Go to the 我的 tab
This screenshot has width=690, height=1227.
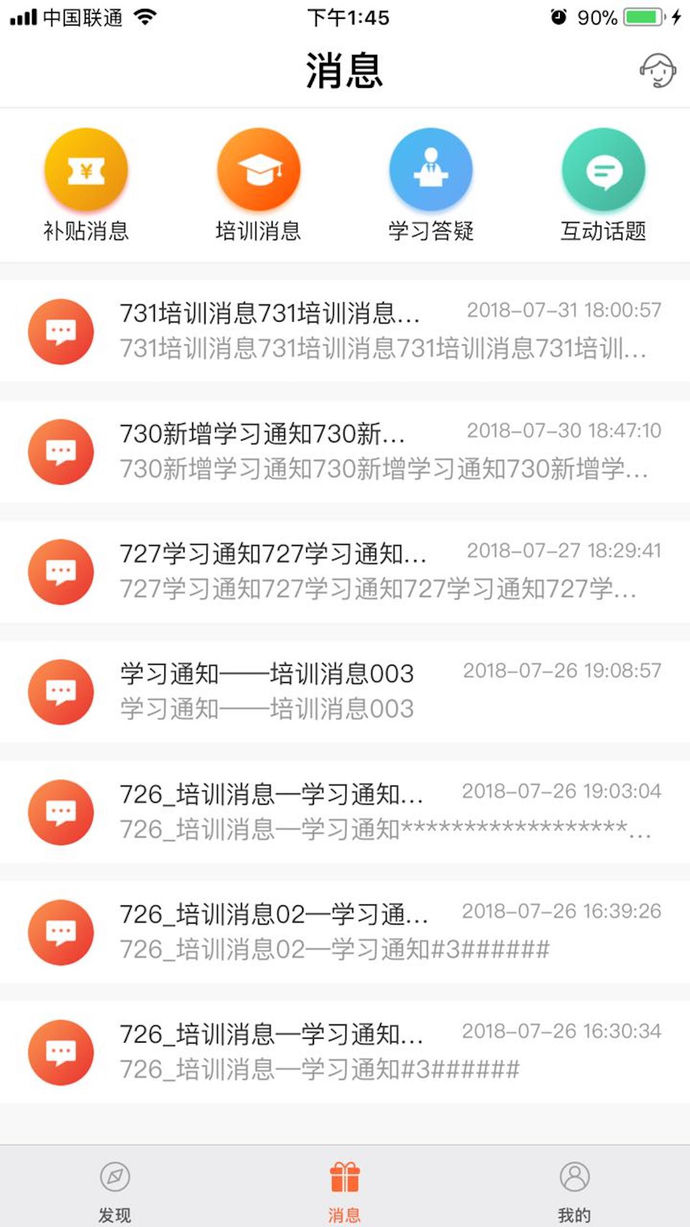[x=574, y=1190]
